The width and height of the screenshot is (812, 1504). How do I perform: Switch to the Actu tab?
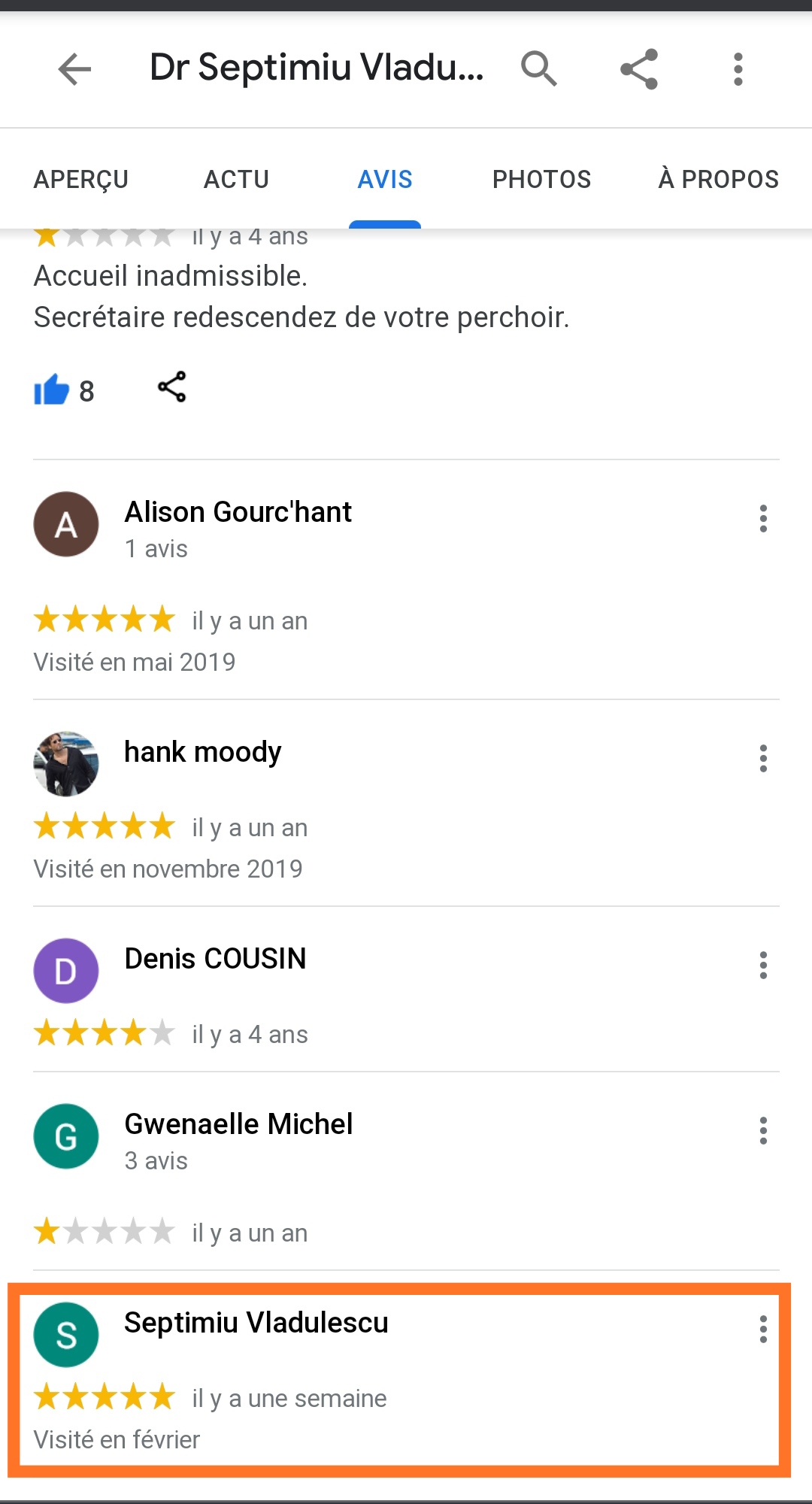point(236,179)
